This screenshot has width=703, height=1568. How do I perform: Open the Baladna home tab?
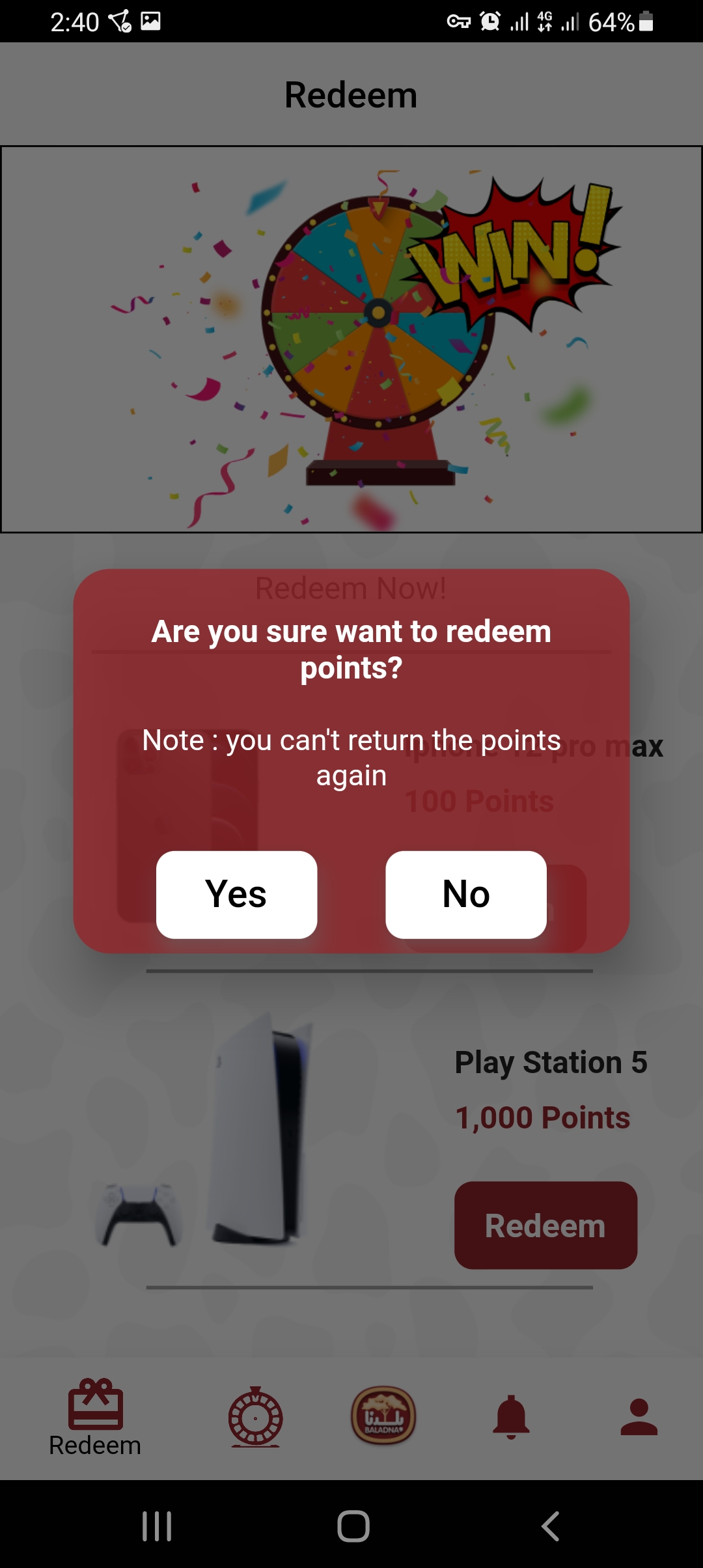383,1415
